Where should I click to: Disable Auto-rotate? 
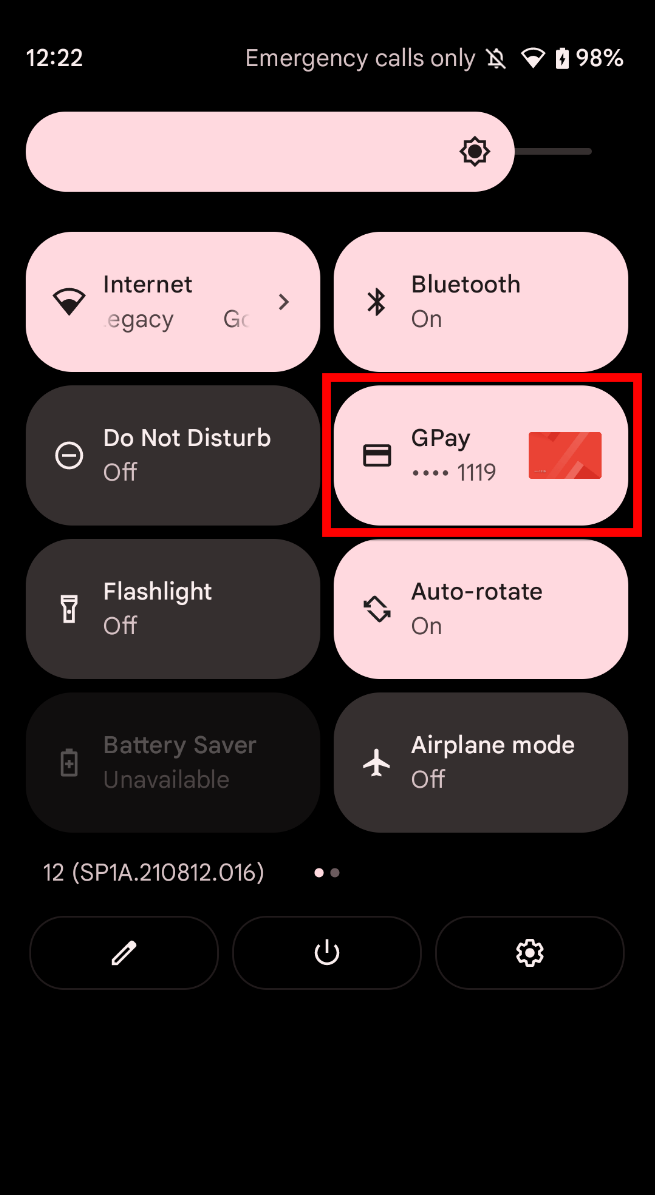pos(480,609)
